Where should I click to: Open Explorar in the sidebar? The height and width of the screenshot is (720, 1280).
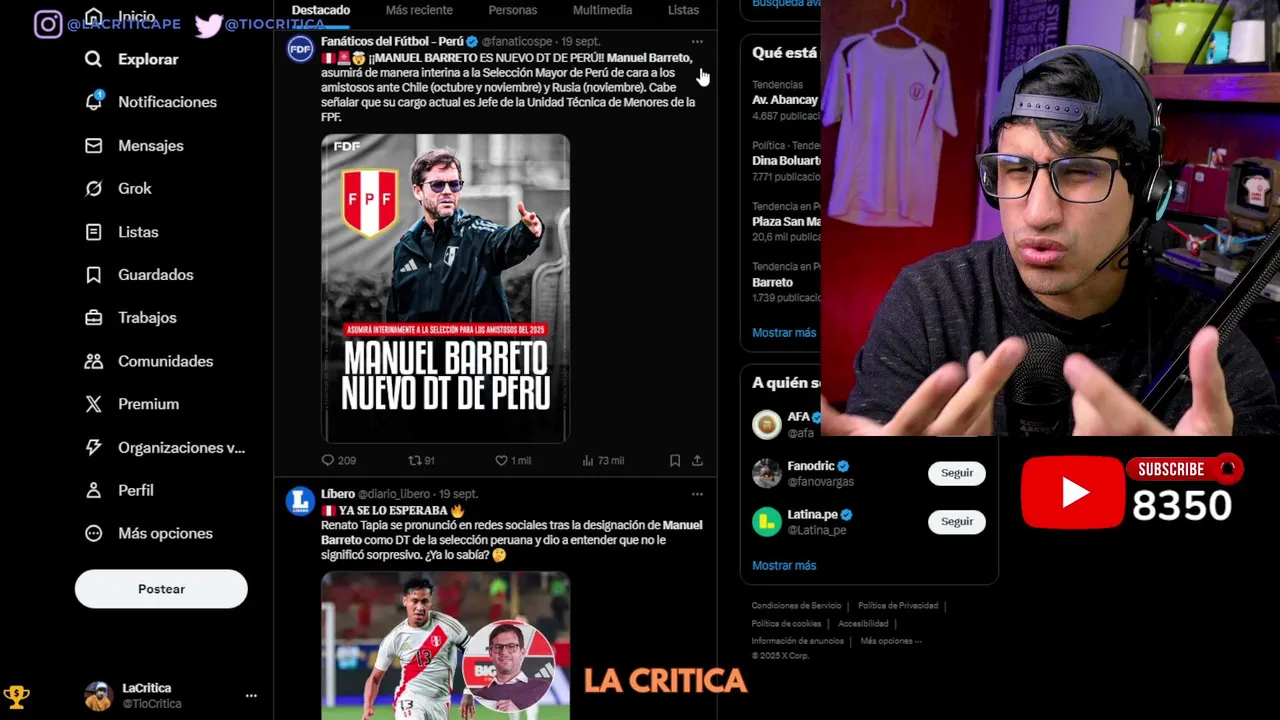(x=147, y=59)
